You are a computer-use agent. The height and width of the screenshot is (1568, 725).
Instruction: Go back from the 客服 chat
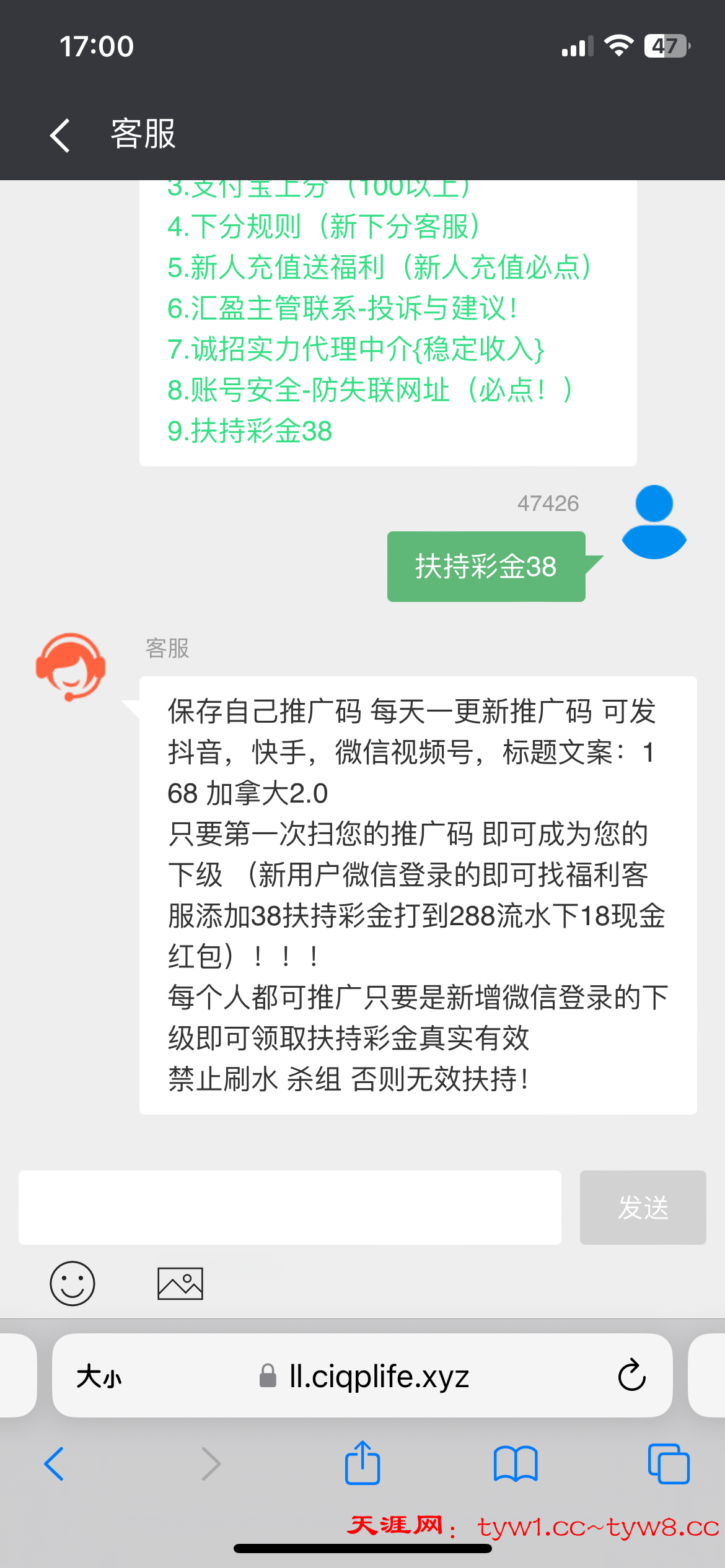coord(60,135)
